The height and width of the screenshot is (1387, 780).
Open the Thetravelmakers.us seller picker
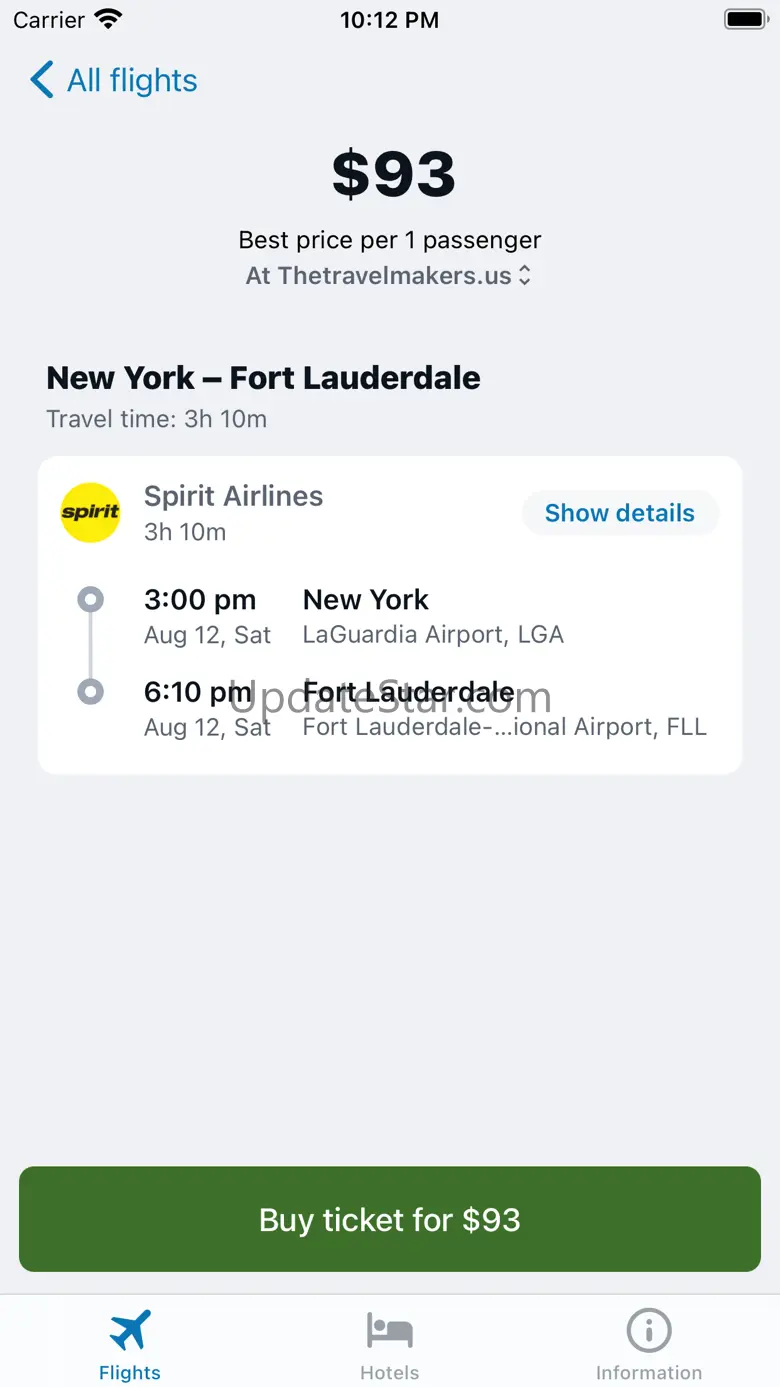coord(389,276)
